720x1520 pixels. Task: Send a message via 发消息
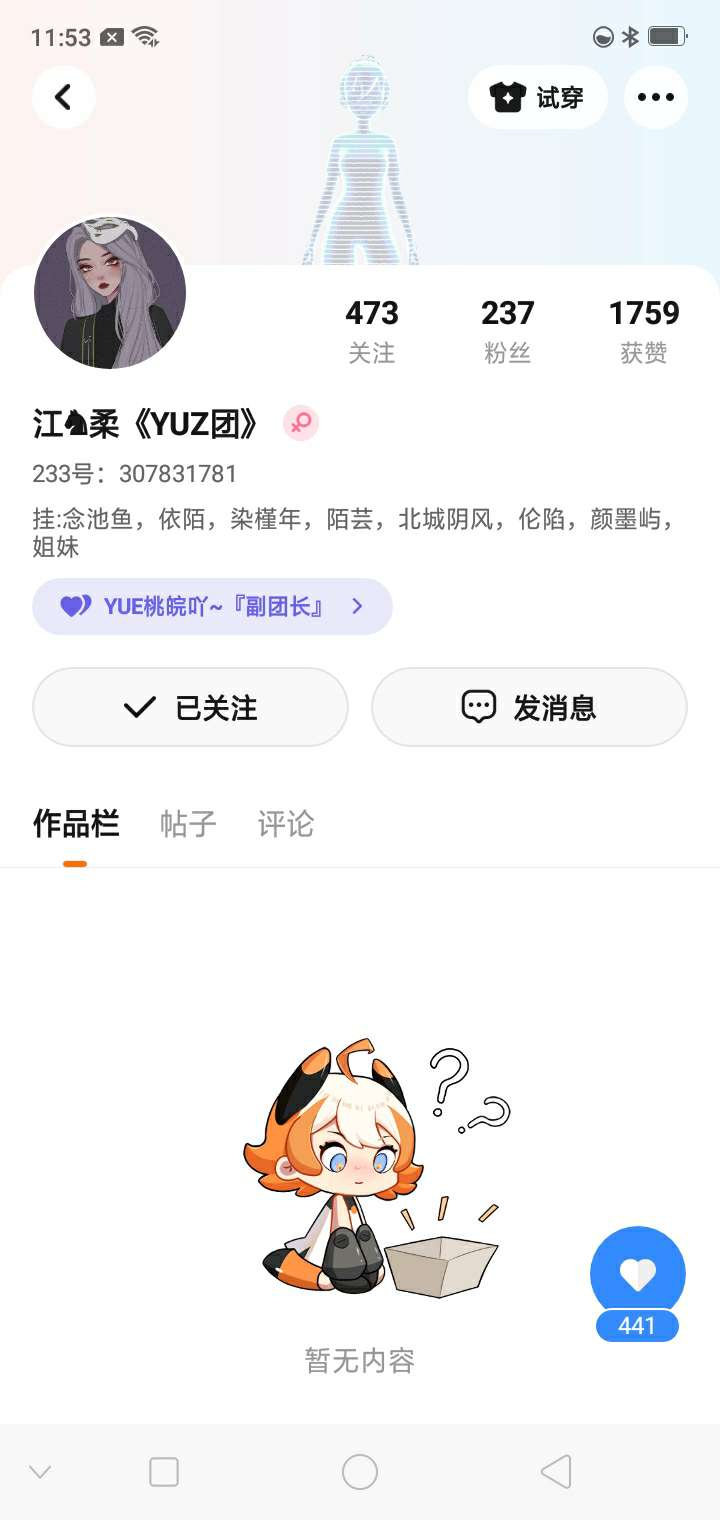click(529, 707)
